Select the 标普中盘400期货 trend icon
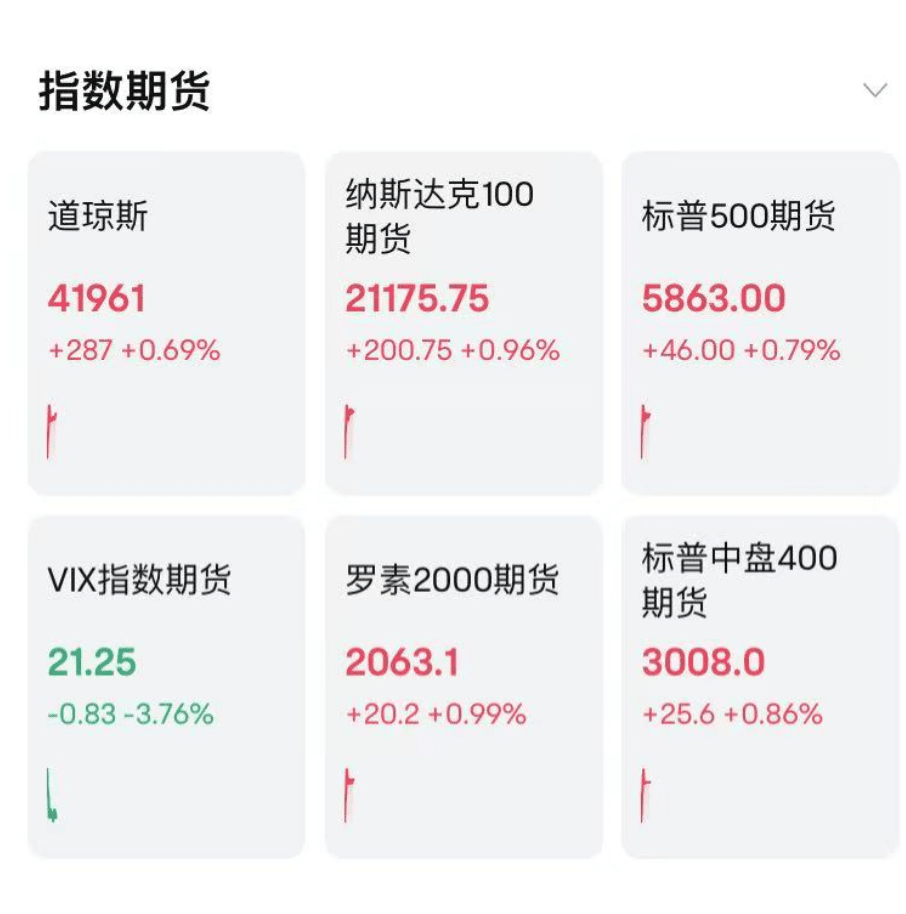This screenshot has width=906, height=914. click(644, 792)
